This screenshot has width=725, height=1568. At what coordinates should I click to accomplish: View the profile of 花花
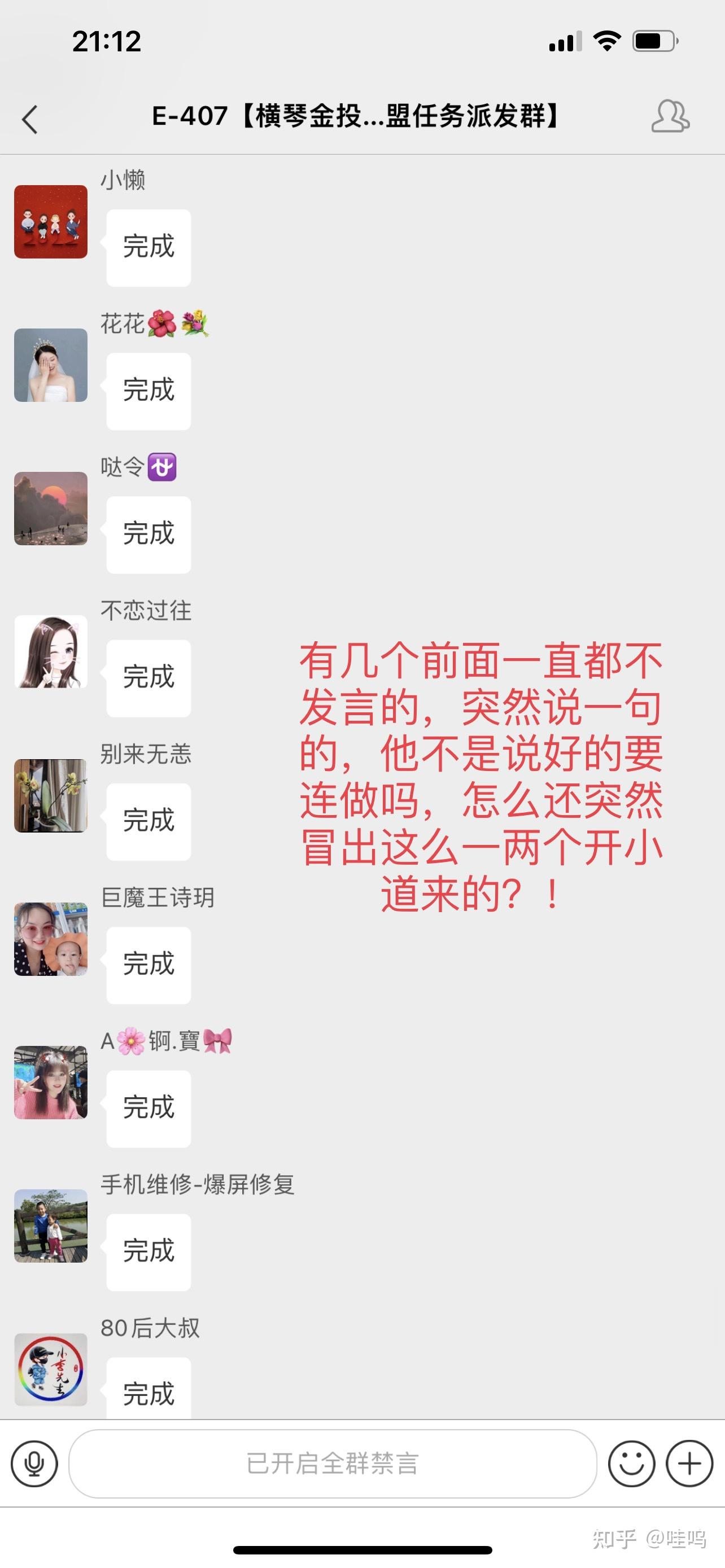pos(50,365)
